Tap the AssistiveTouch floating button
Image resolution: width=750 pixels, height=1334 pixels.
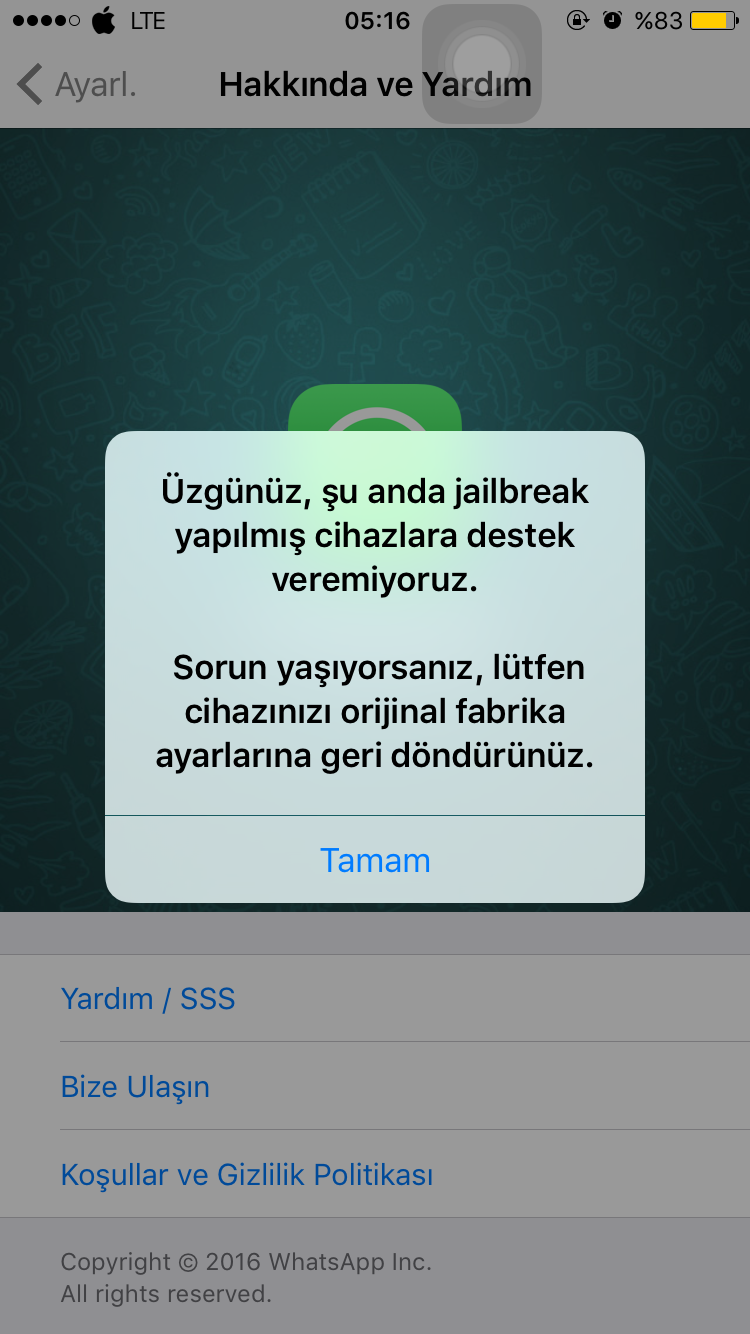tap(482, 63)
